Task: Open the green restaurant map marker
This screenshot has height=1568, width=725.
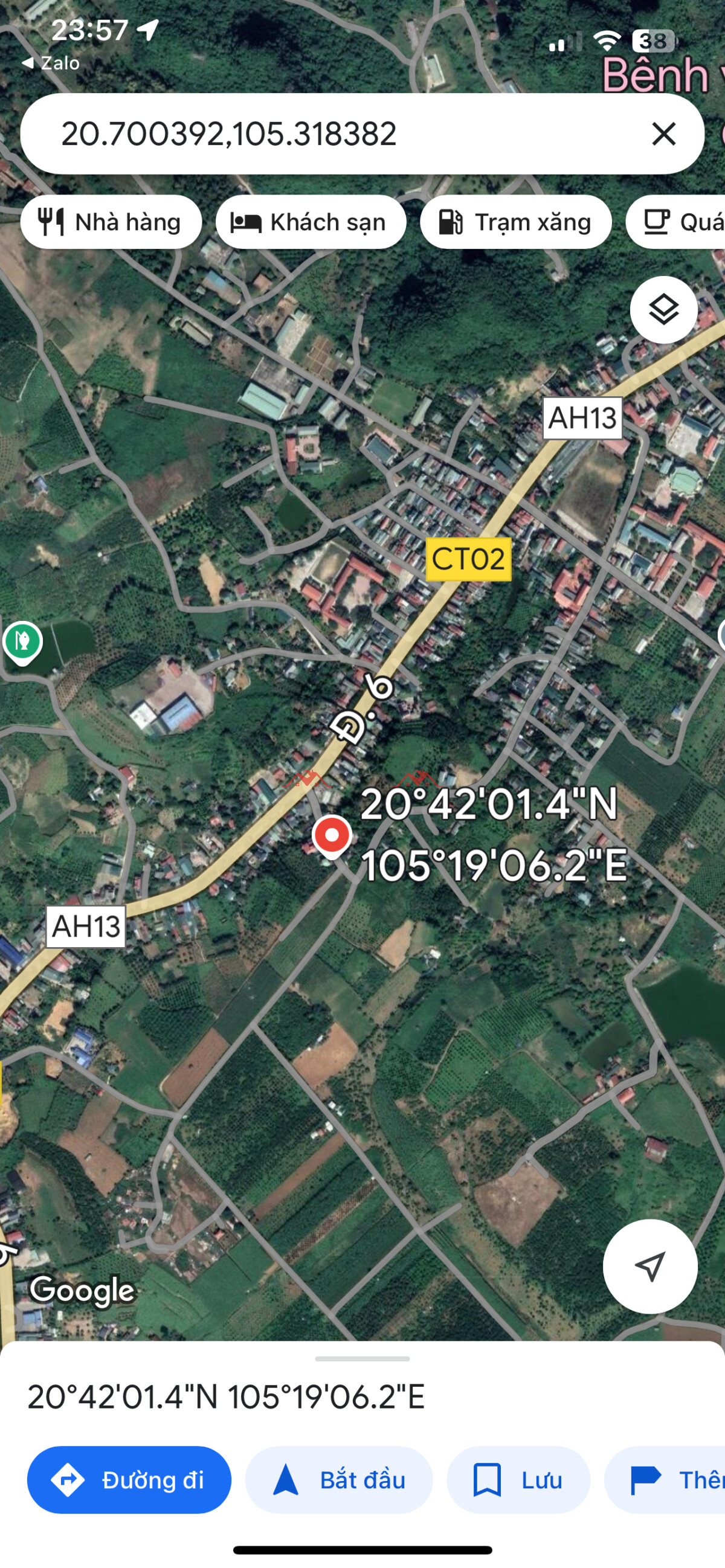Action: (22, 641)
